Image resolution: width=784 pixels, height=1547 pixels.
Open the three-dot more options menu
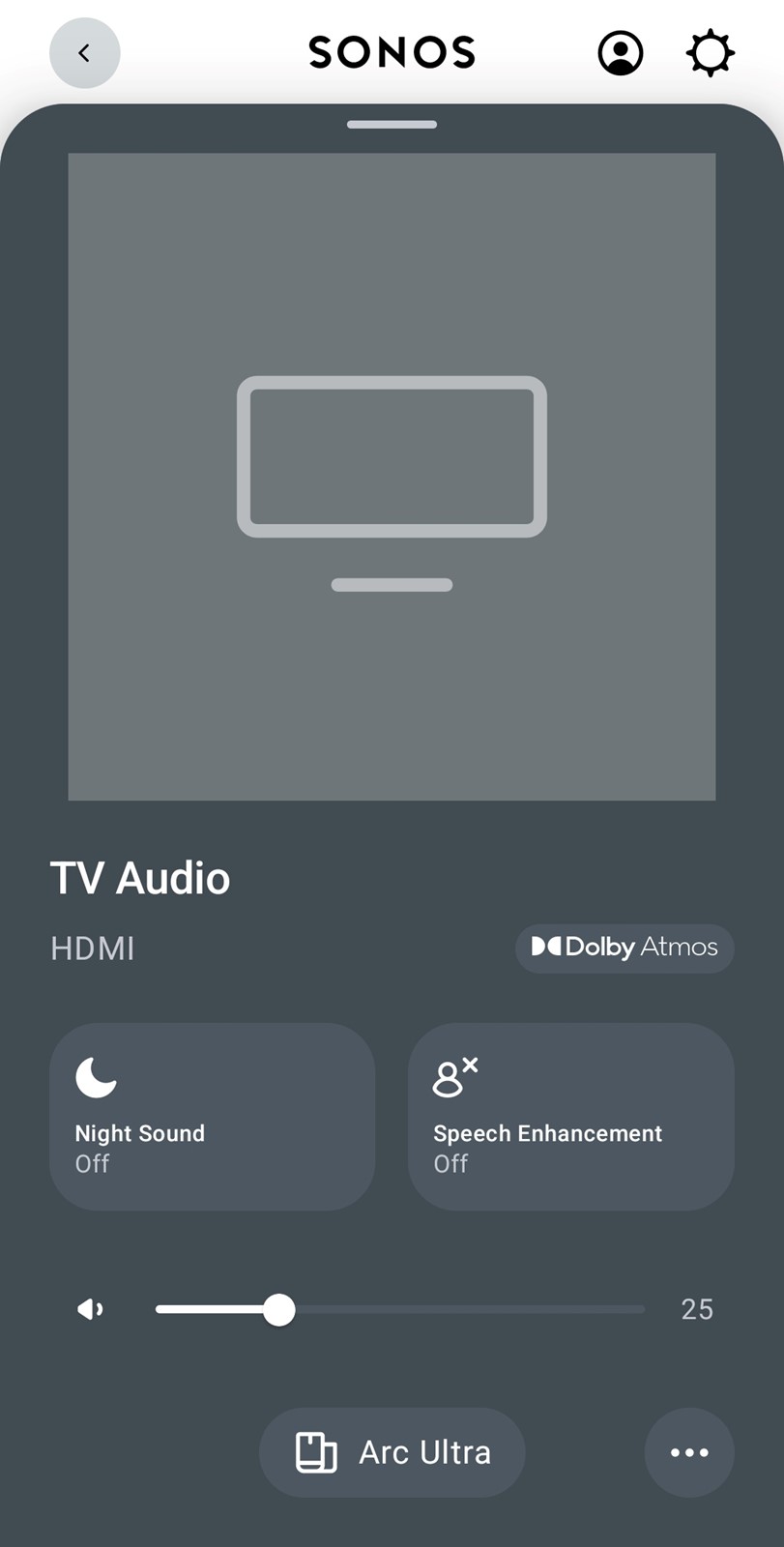[x=689, y=1452]
